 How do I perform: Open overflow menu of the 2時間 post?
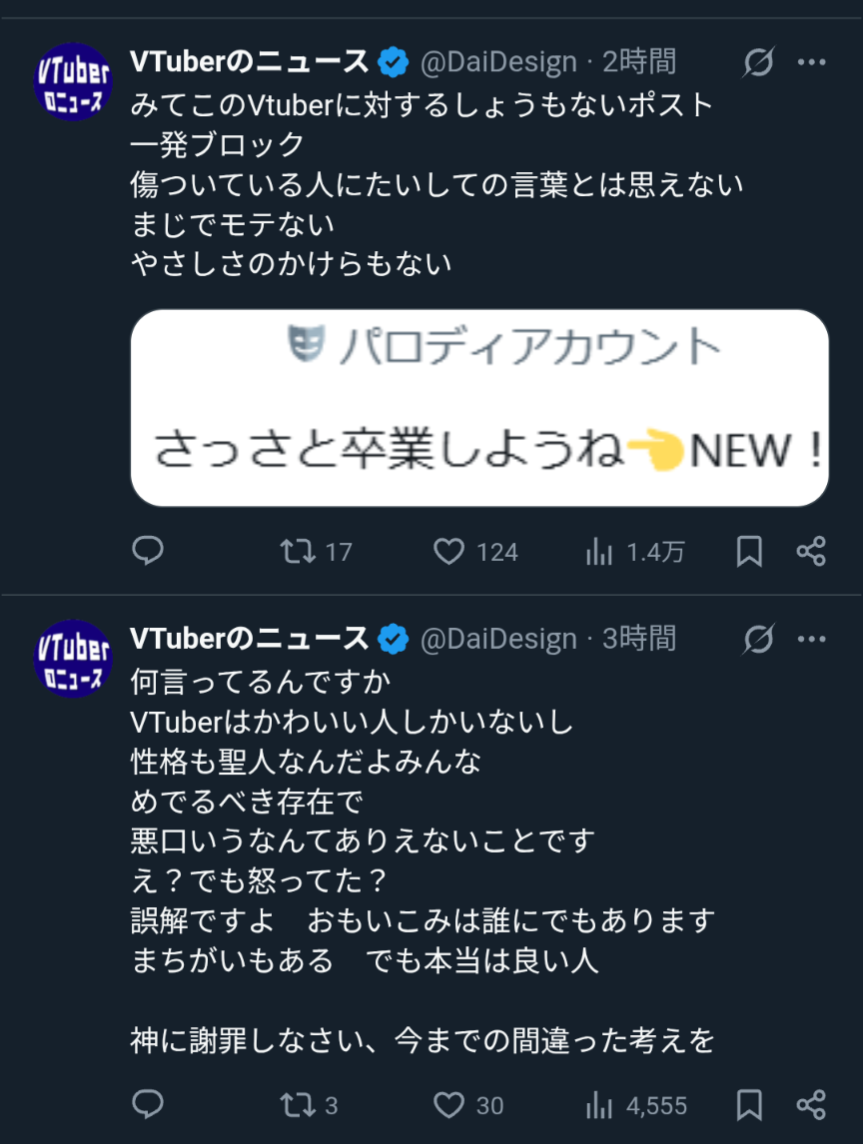(812, 62)
